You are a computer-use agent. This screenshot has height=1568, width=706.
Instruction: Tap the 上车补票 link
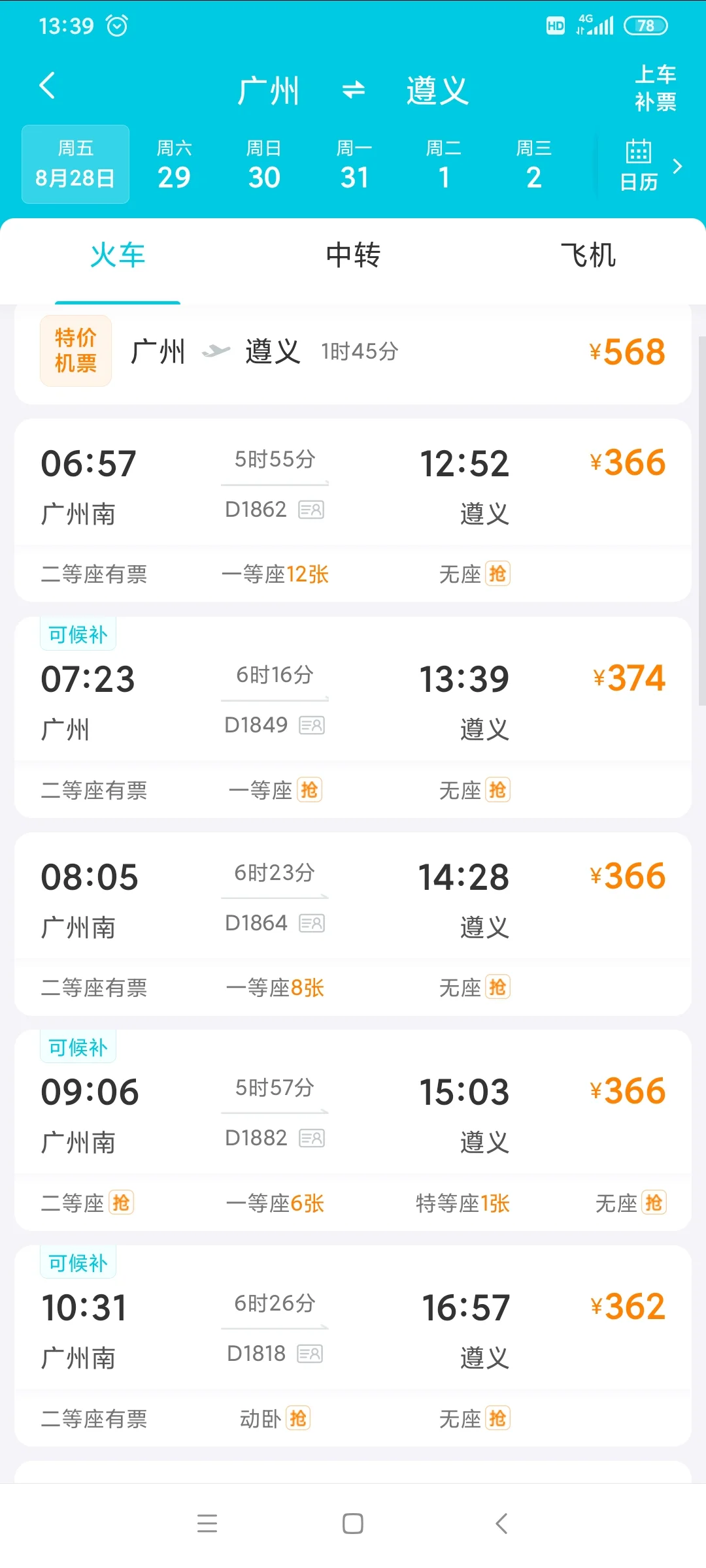tap(655, 89)
